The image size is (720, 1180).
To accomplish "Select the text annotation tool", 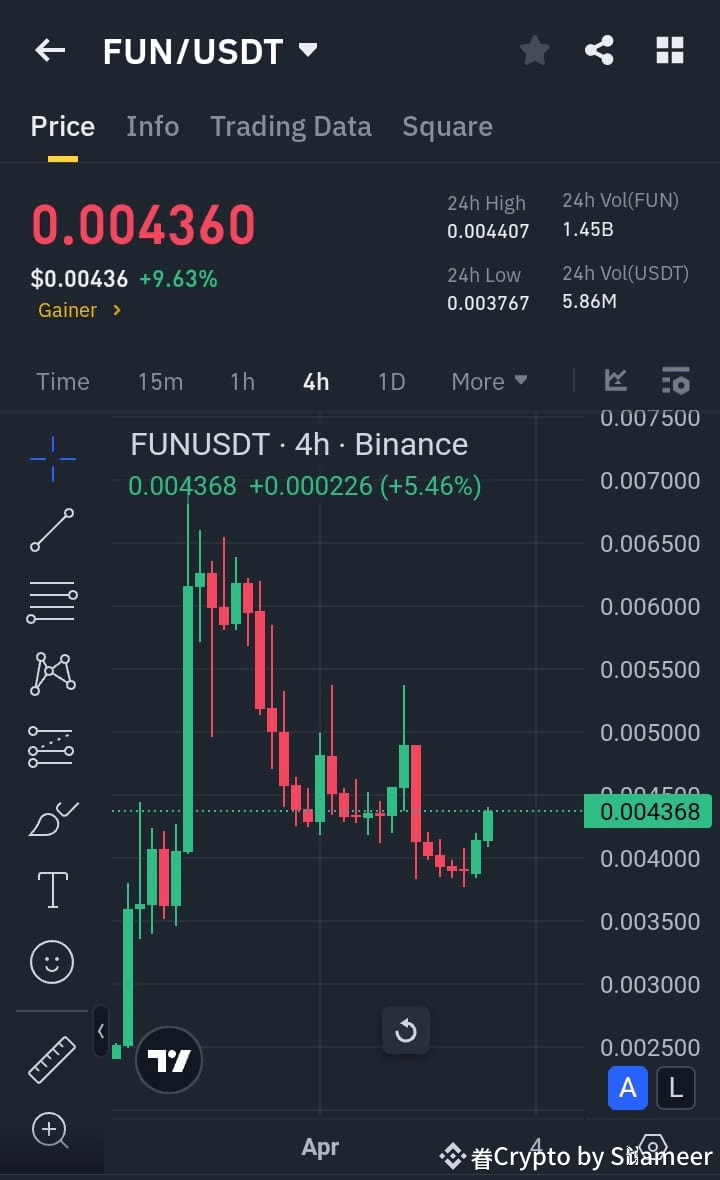I will (52, 888).
